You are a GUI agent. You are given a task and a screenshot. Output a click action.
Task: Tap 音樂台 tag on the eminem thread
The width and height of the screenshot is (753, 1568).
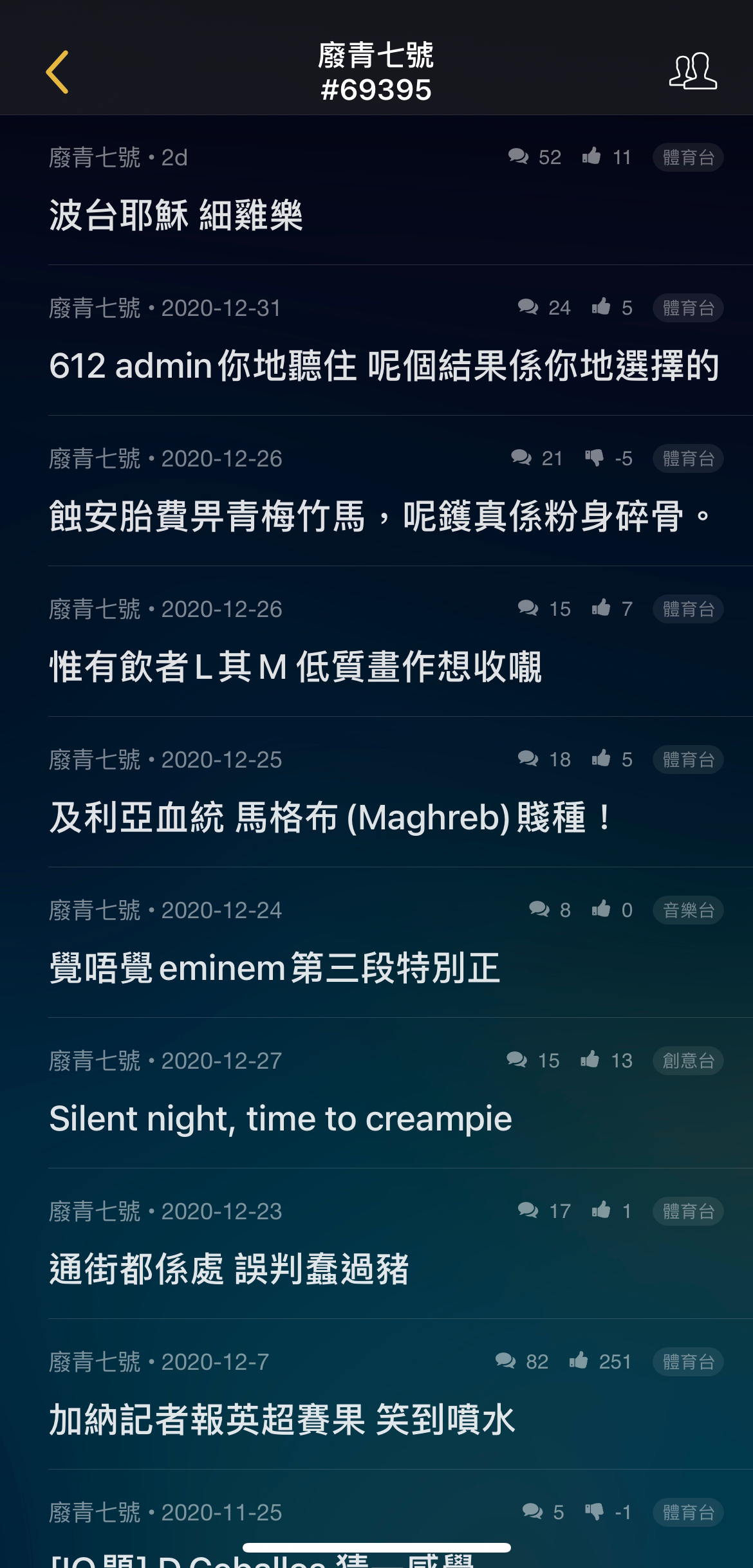[x=688, y=910]
